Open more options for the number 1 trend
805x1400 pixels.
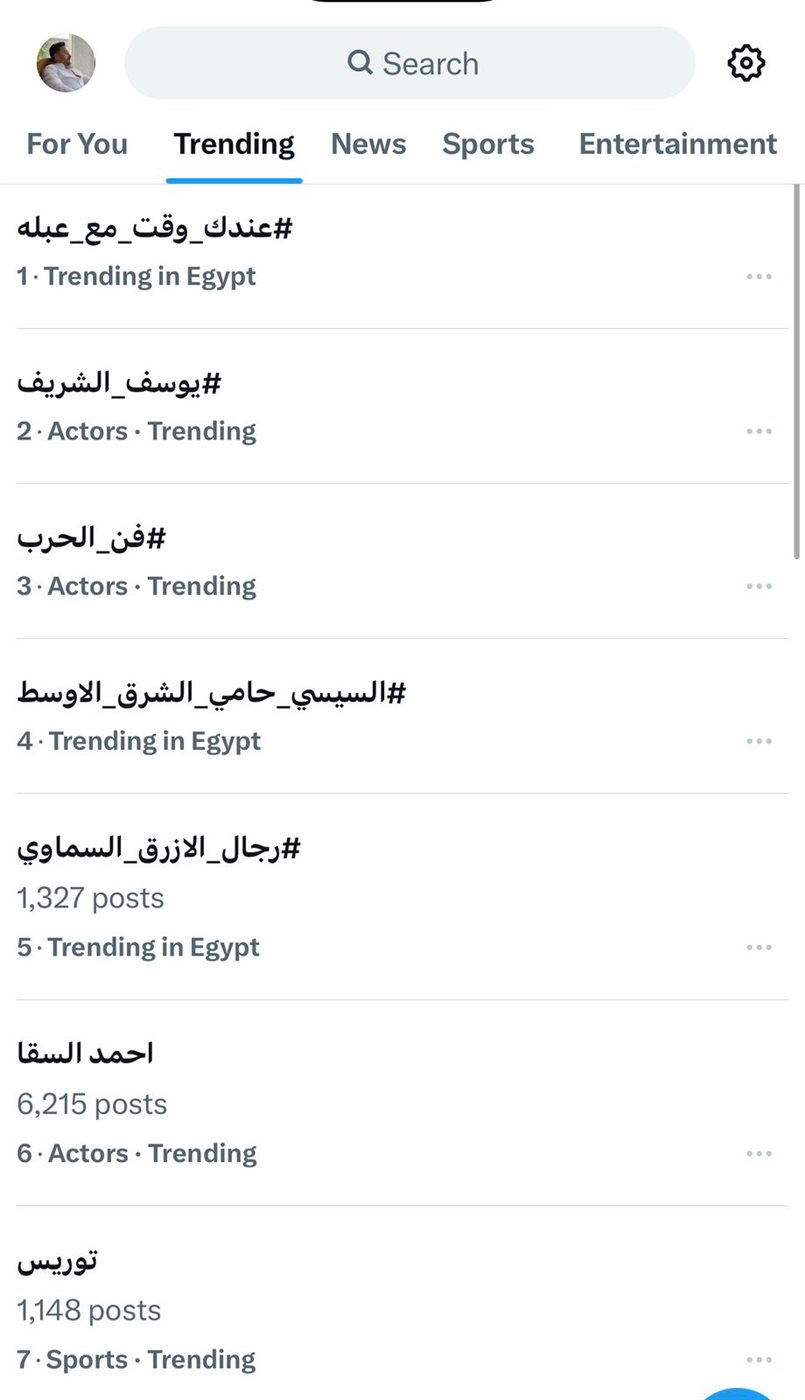pyautogui.click(x=759, y=277)
